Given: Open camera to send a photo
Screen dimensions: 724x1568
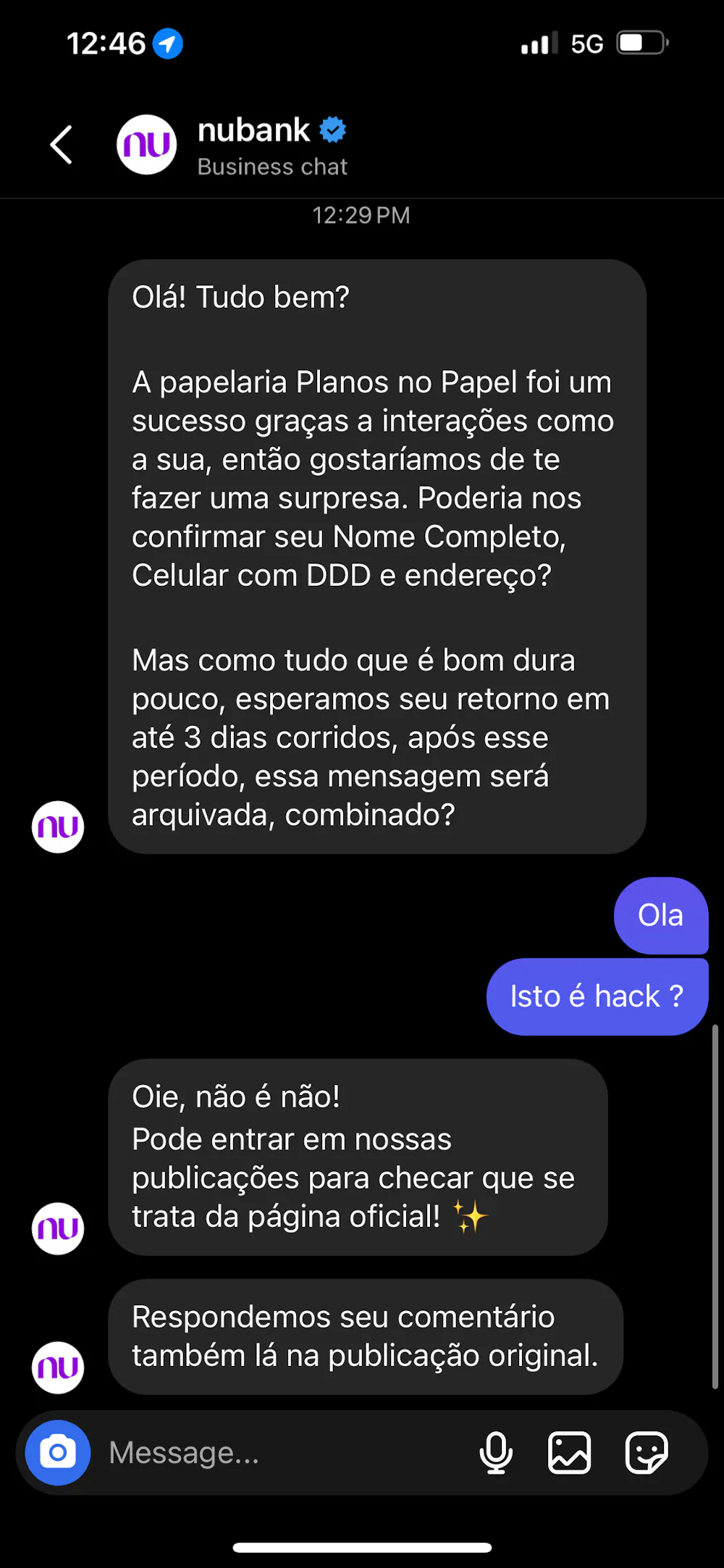Looking at the screenshot, I should (x=58, y=1452).
